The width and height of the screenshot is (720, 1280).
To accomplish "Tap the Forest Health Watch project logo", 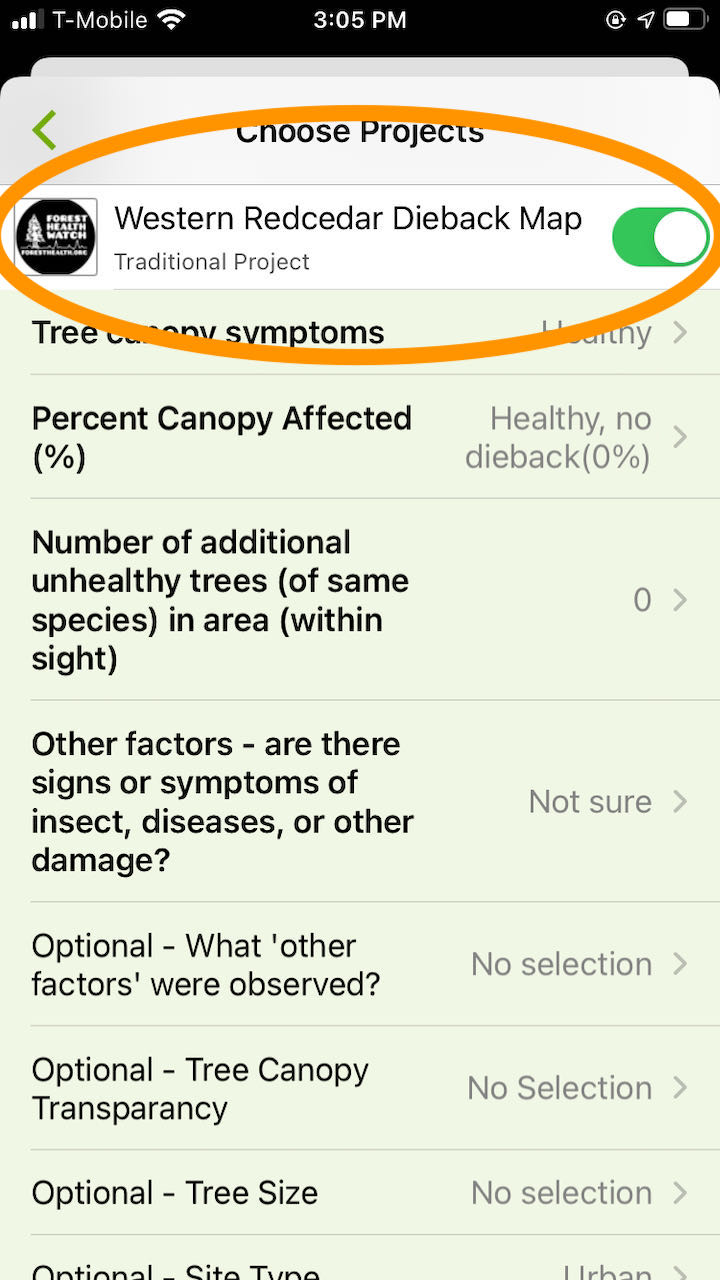I will [x=57, y=236].
